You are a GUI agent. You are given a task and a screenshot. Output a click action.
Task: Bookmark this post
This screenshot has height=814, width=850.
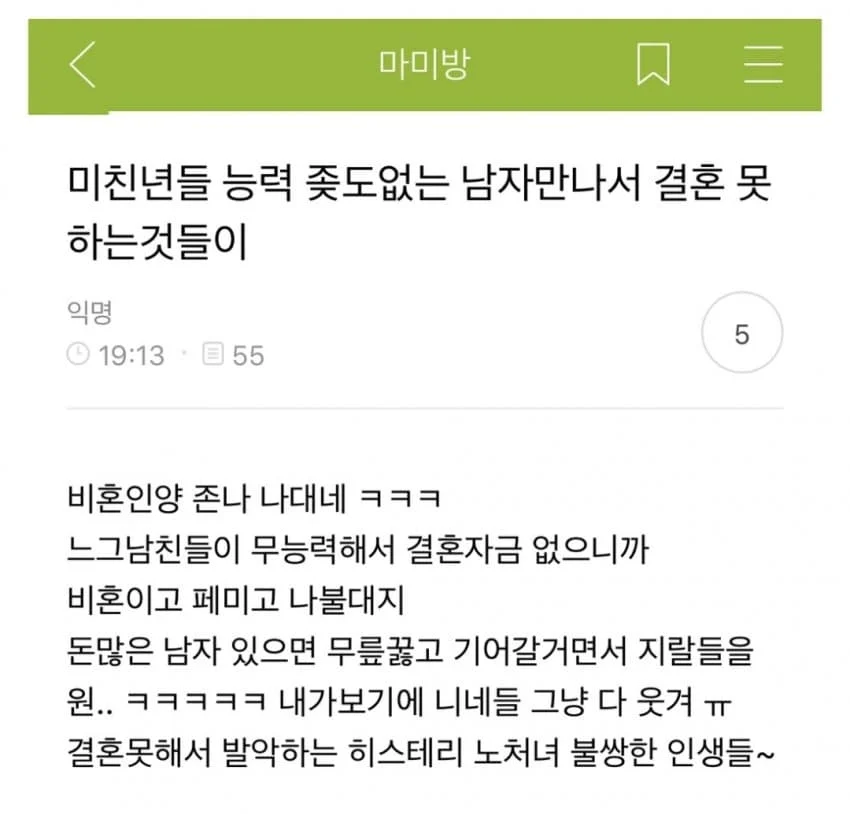(653, 65)
